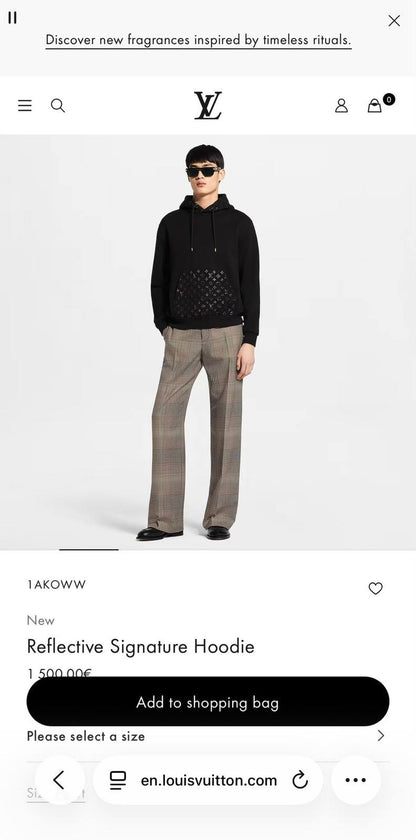Expand the Please select a size row
Screen dimensions: 416x840
coord(208,736)
